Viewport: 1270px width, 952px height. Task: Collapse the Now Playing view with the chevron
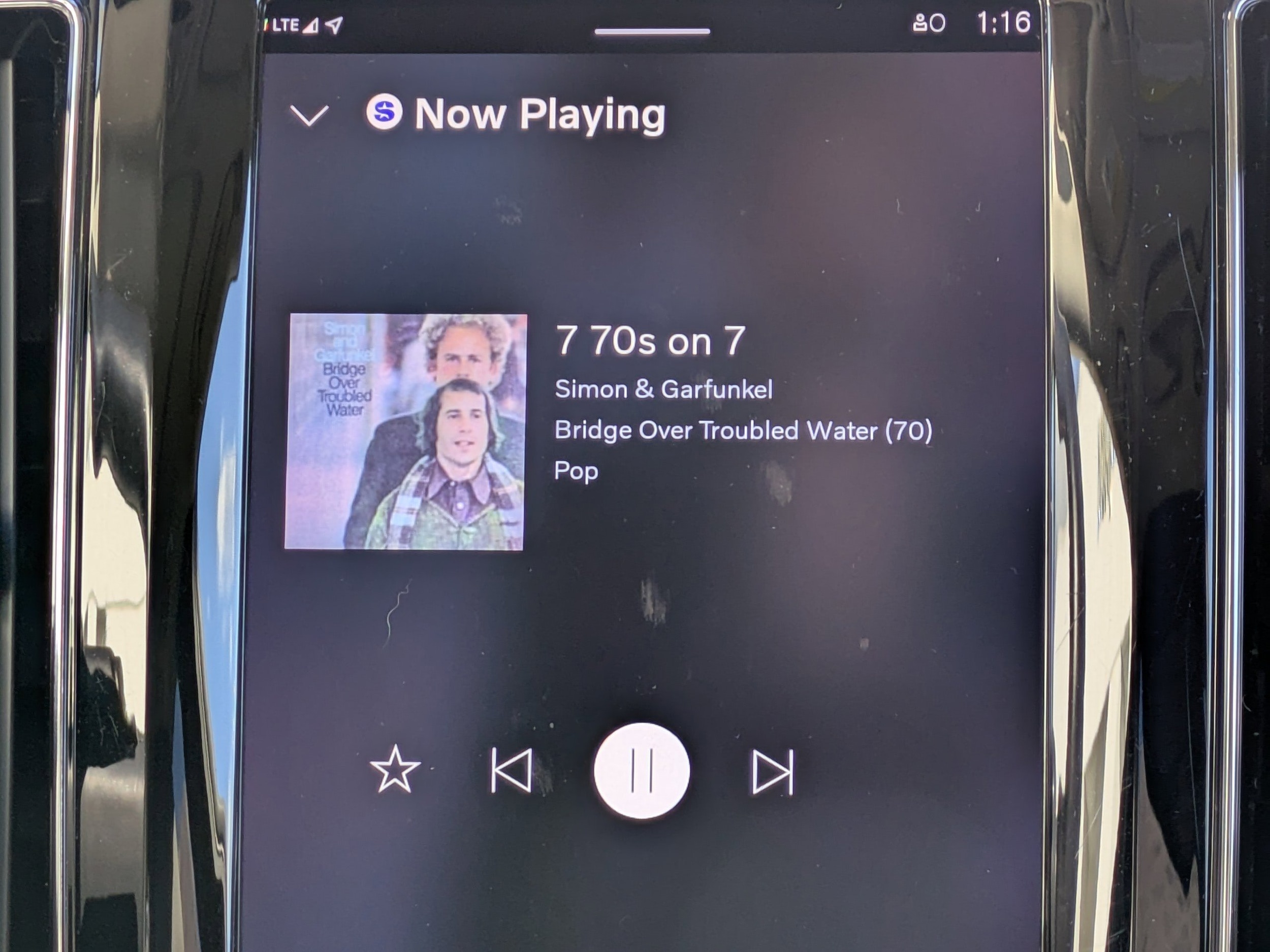309,115
